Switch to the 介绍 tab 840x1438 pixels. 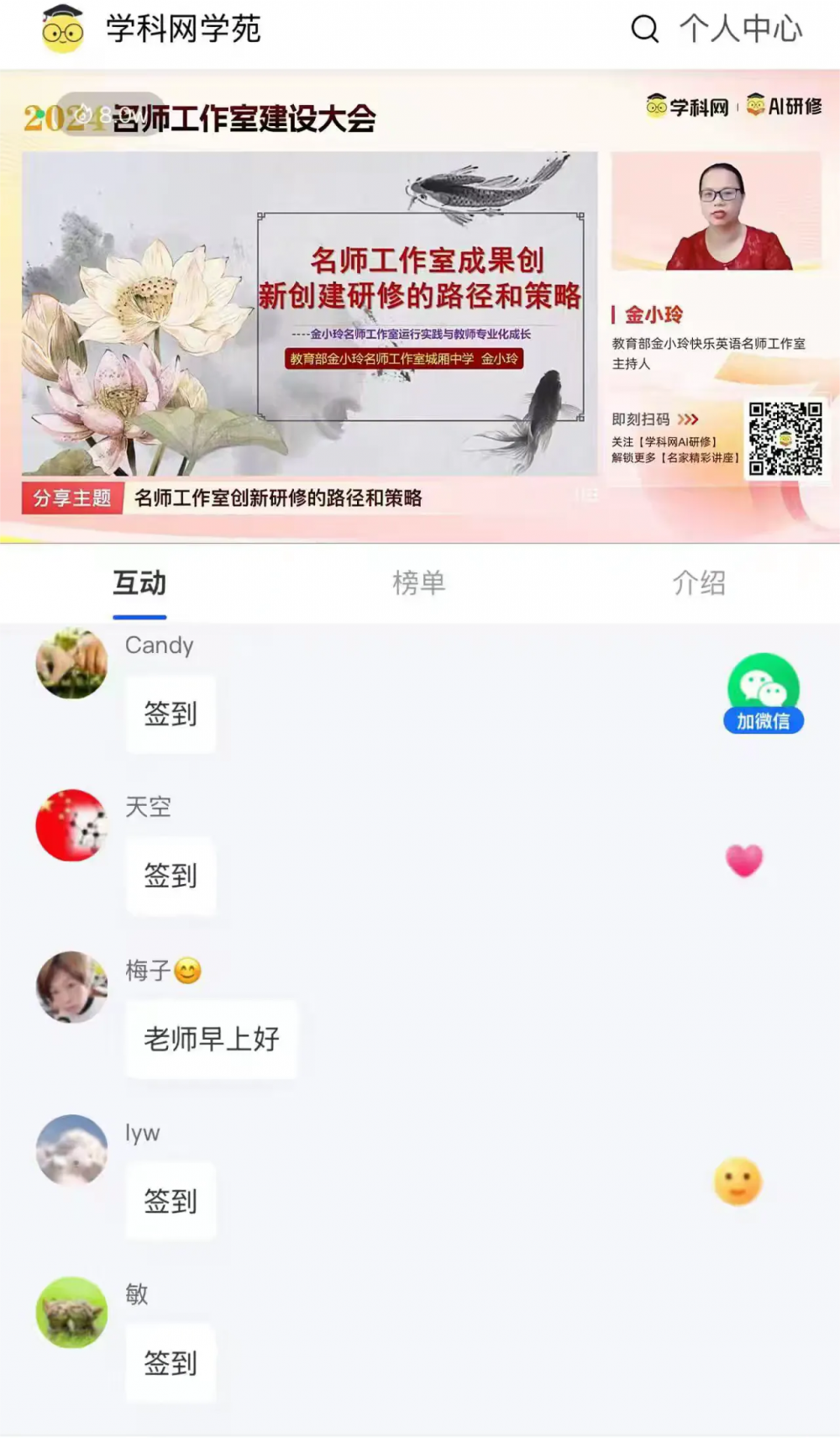(x=698, y=582)
